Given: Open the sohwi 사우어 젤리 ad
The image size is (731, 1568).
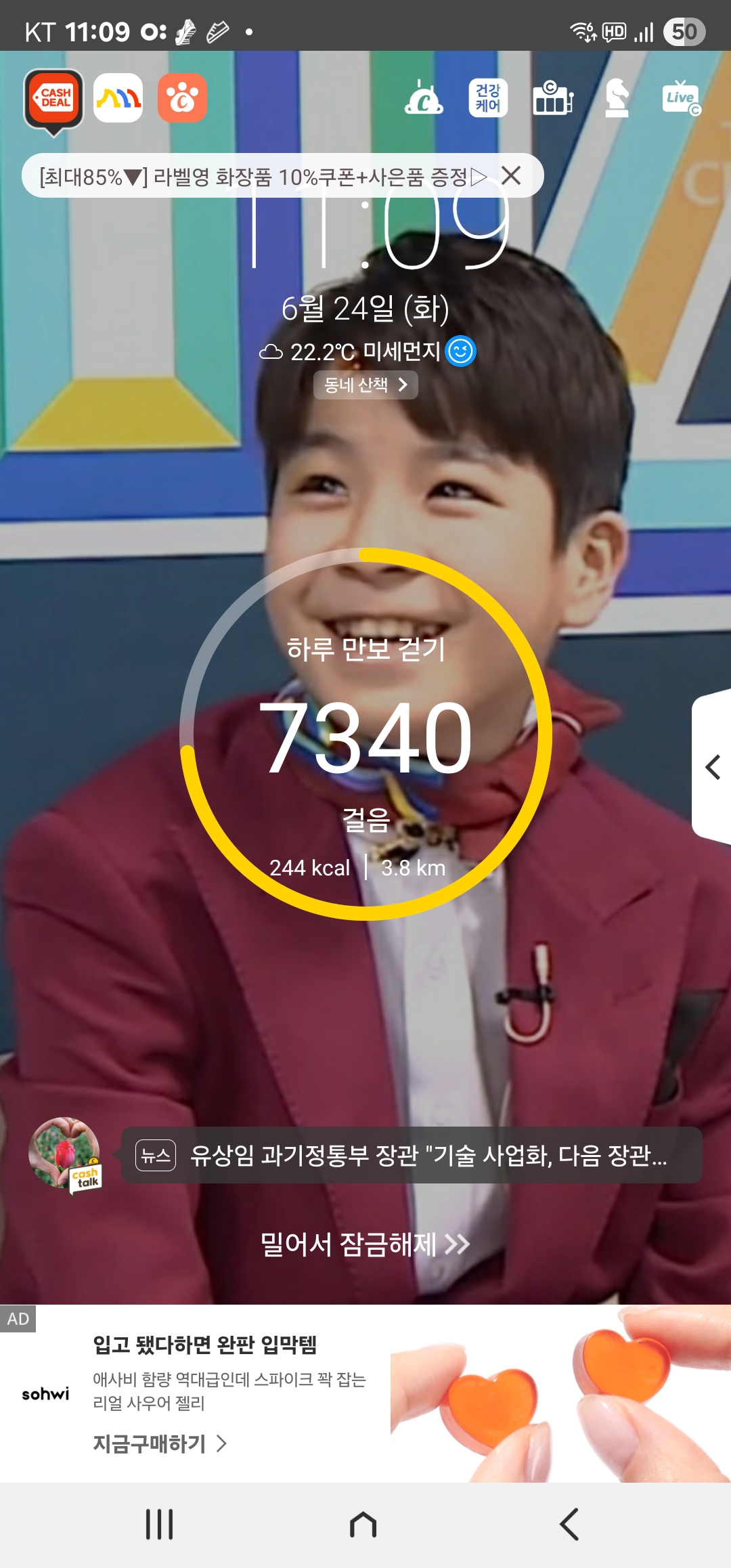Looking at the screenshot, I should pyautogui.click(x=365, y=1394).
